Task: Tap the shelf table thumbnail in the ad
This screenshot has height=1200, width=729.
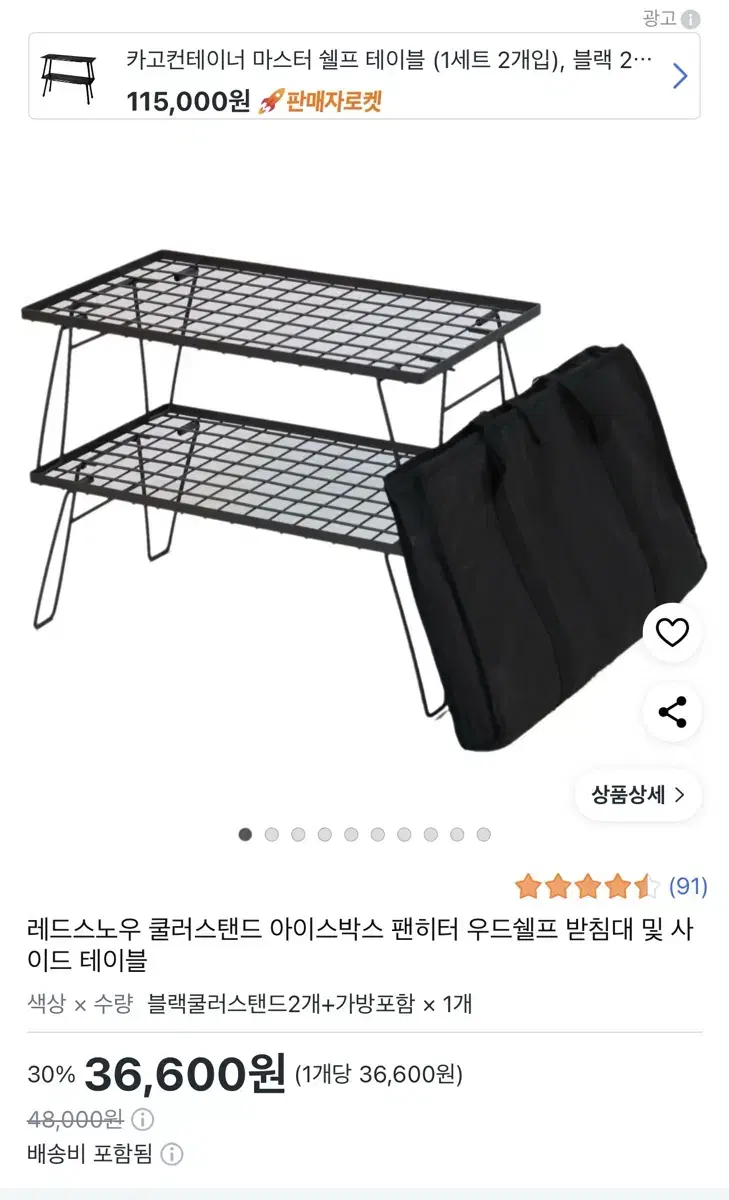Action: [x=67, y=74]
